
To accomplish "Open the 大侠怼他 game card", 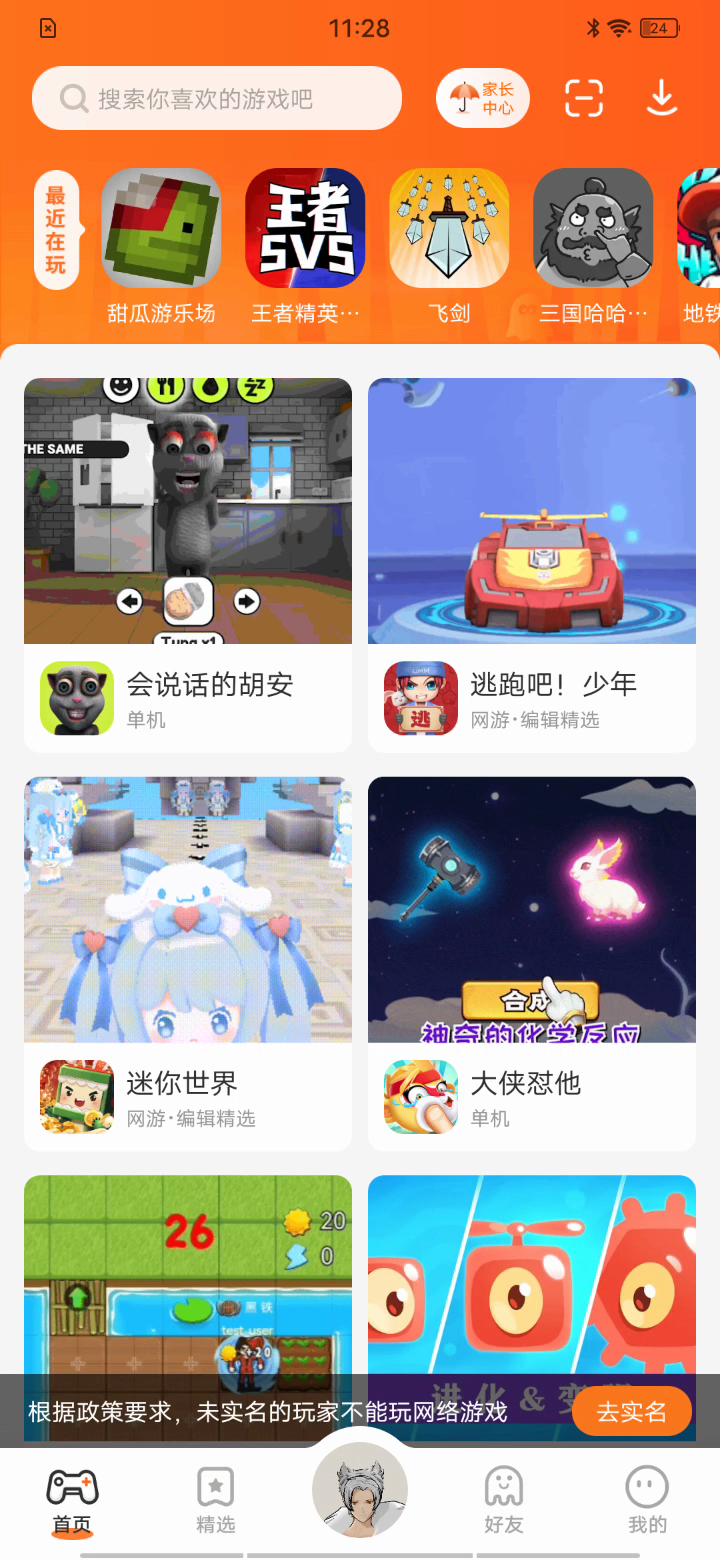I will (532, 963).
